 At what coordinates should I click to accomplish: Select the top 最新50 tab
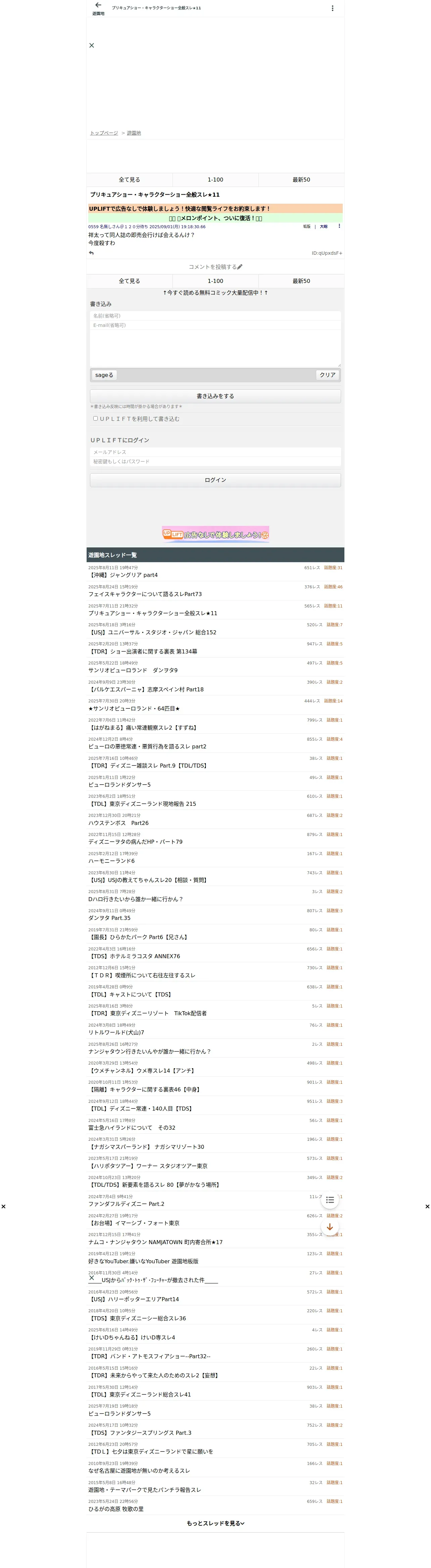301,180
